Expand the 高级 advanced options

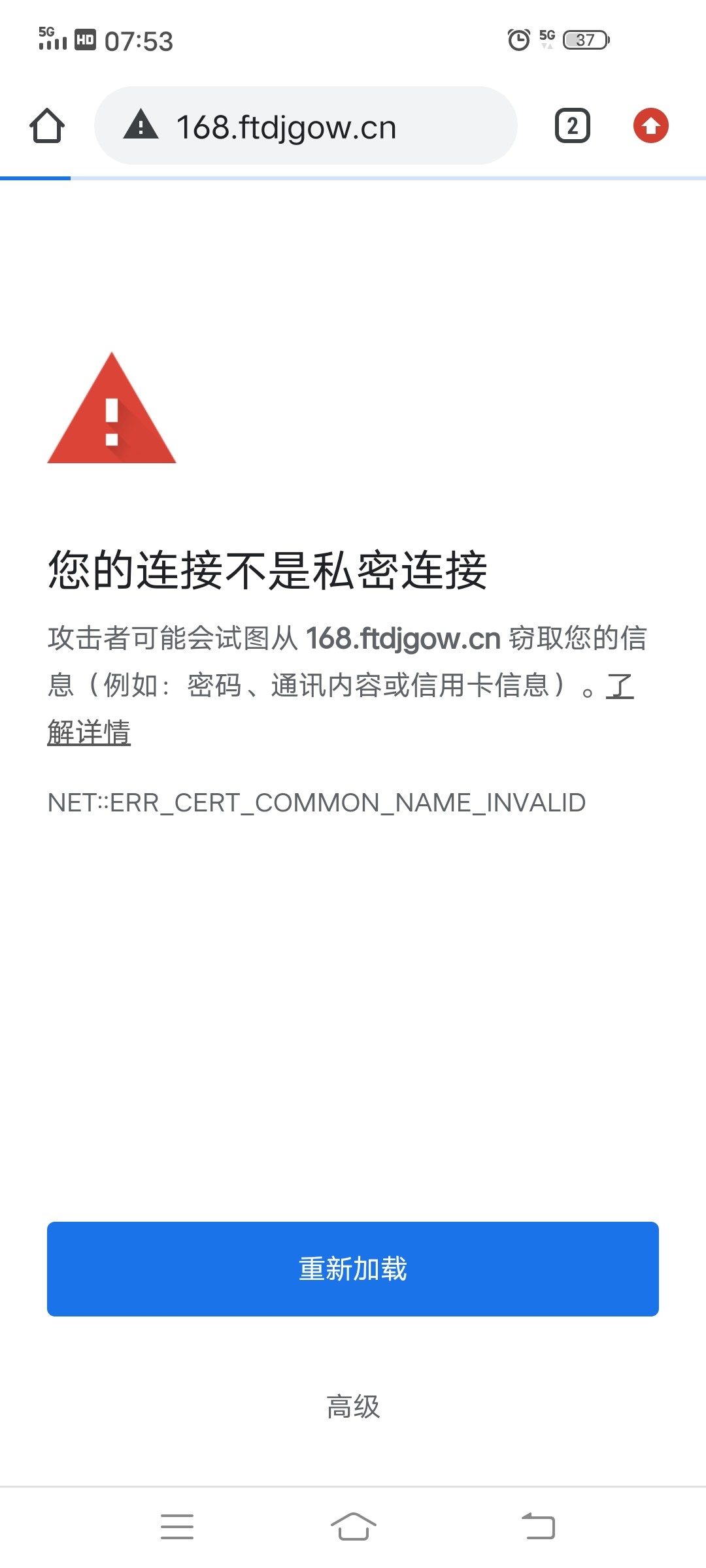click(353, 1407)
